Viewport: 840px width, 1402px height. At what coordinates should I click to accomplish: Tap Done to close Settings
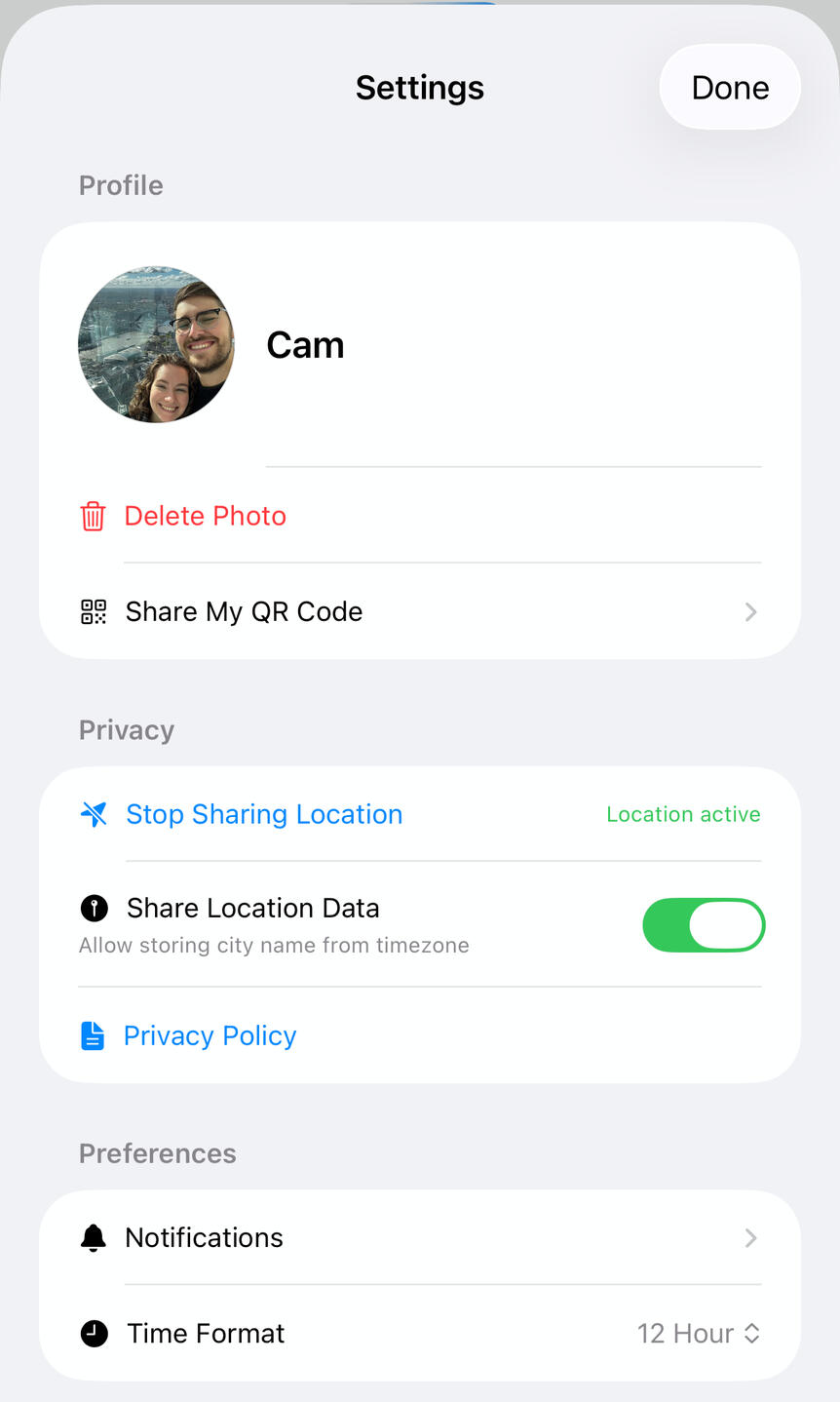(730, 88)
